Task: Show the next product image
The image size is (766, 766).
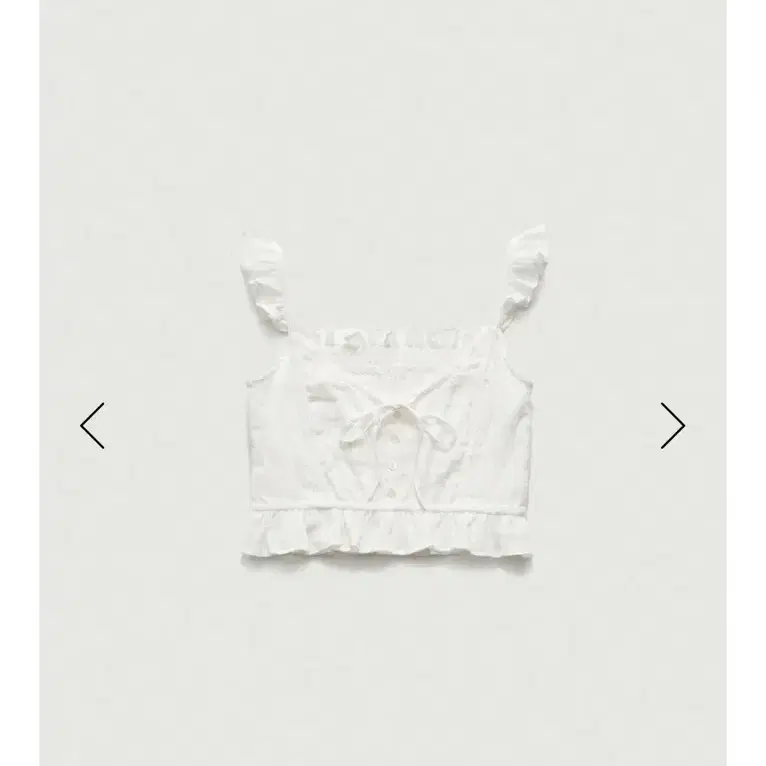Action: point(672,426)
